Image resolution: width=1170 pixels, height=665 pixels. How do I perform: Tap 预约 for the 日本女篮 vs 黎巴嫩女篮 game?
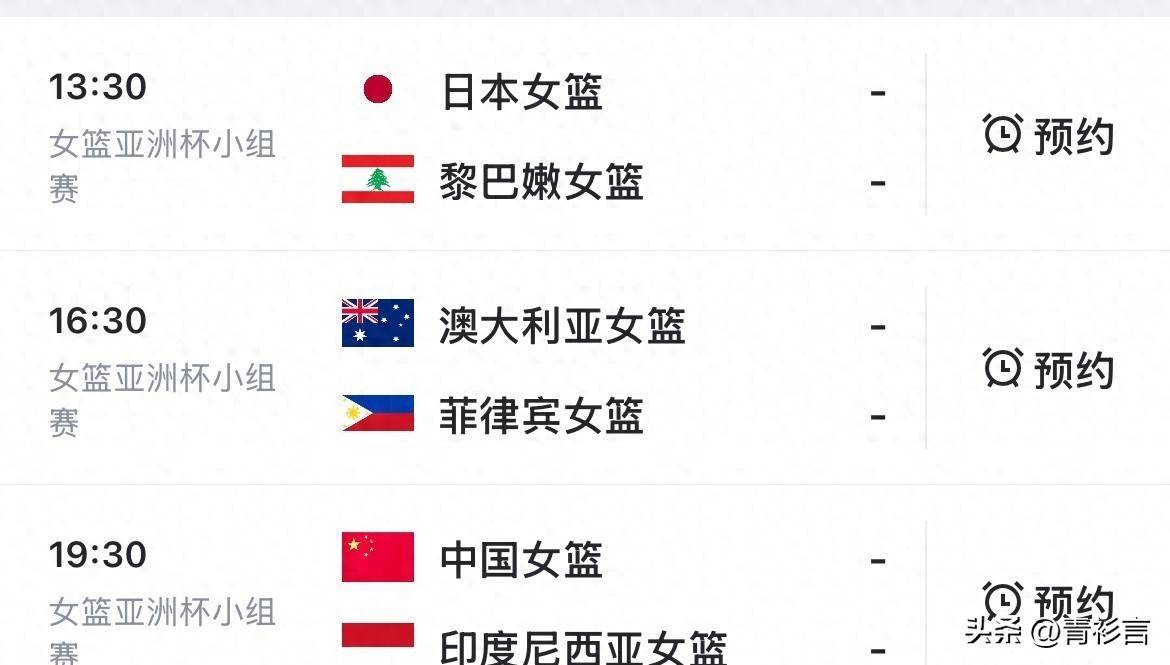(x=1048, y=135)
